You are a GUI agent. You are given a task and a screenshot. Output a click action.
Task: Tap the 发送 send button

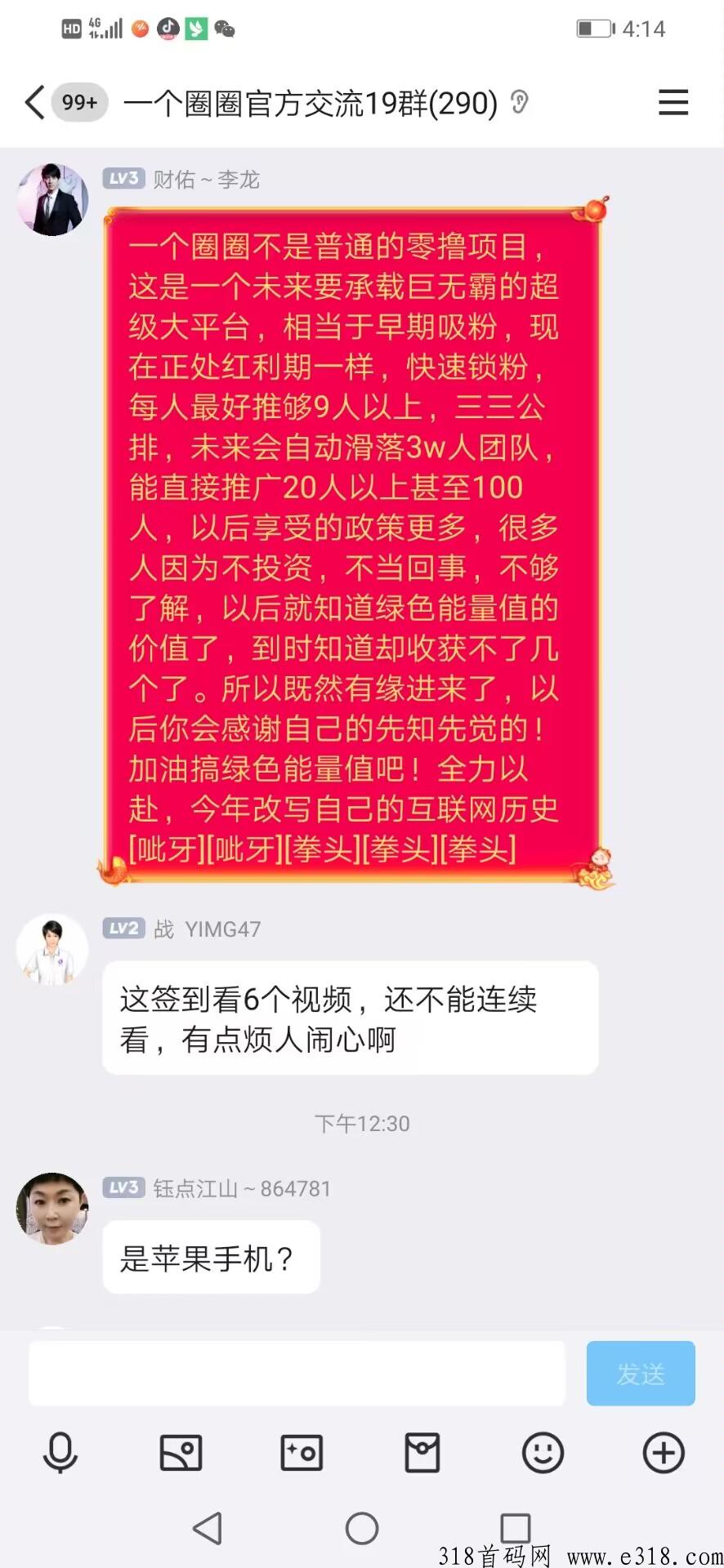click(x=641, y=1373)
